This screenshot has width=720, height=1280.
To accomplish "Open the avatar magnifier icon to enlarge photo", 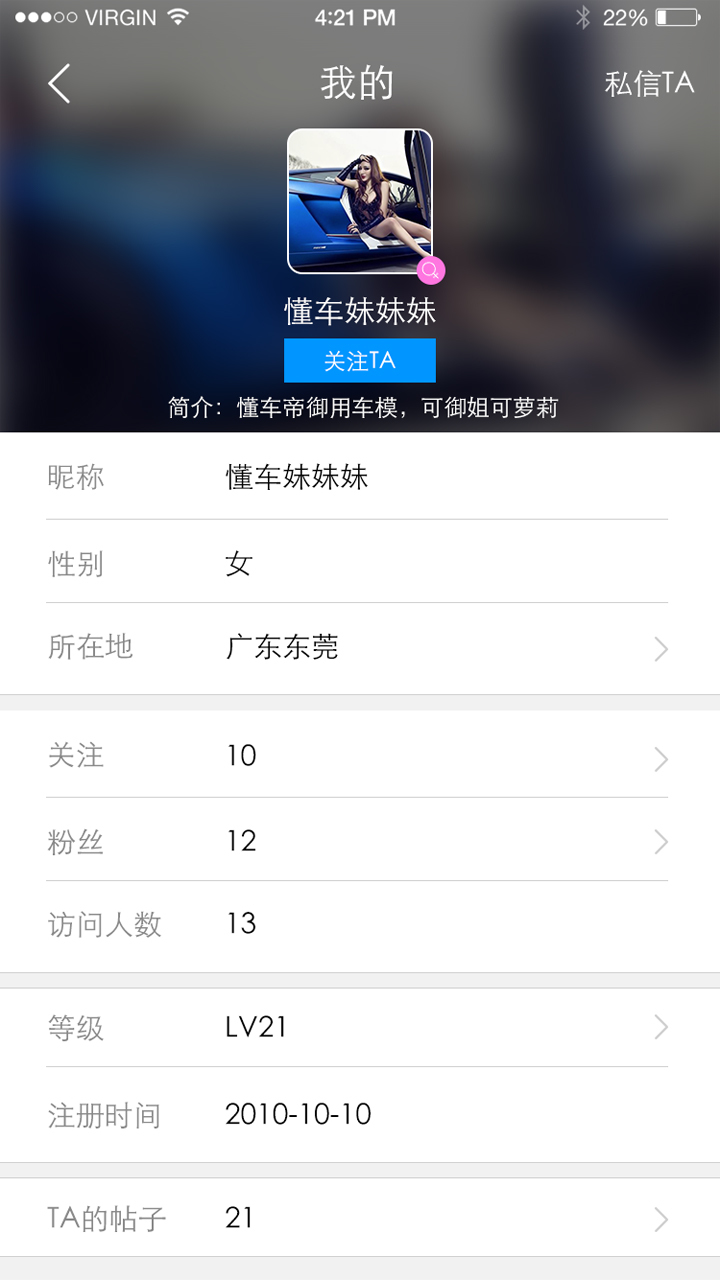I will (x=429, y=270).
